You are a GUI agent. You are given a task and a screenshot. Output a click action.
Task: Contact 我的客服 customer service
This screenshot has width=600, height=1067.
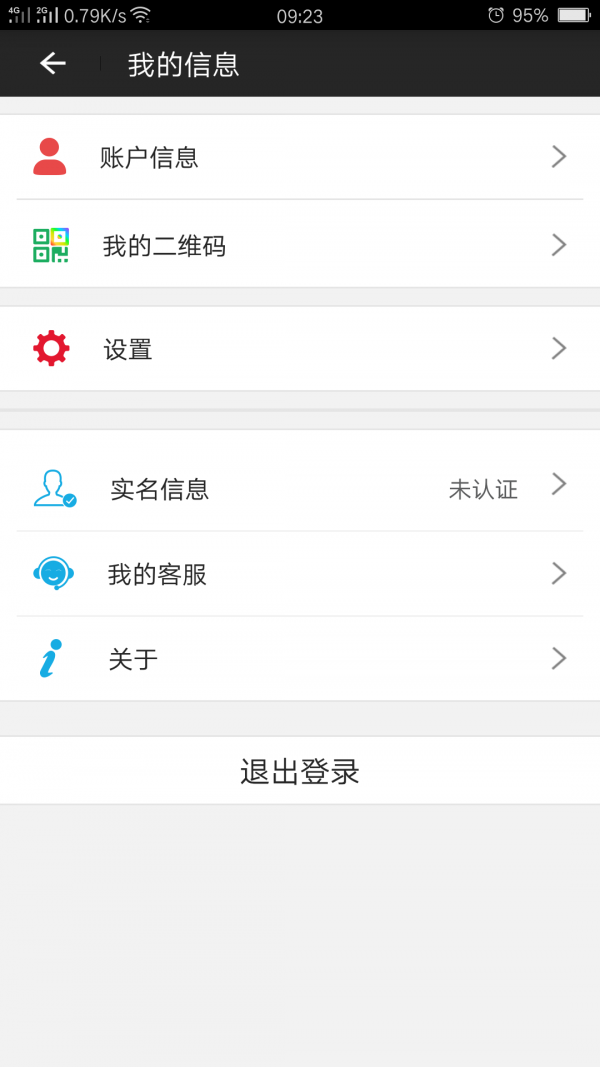coord(300,574)
